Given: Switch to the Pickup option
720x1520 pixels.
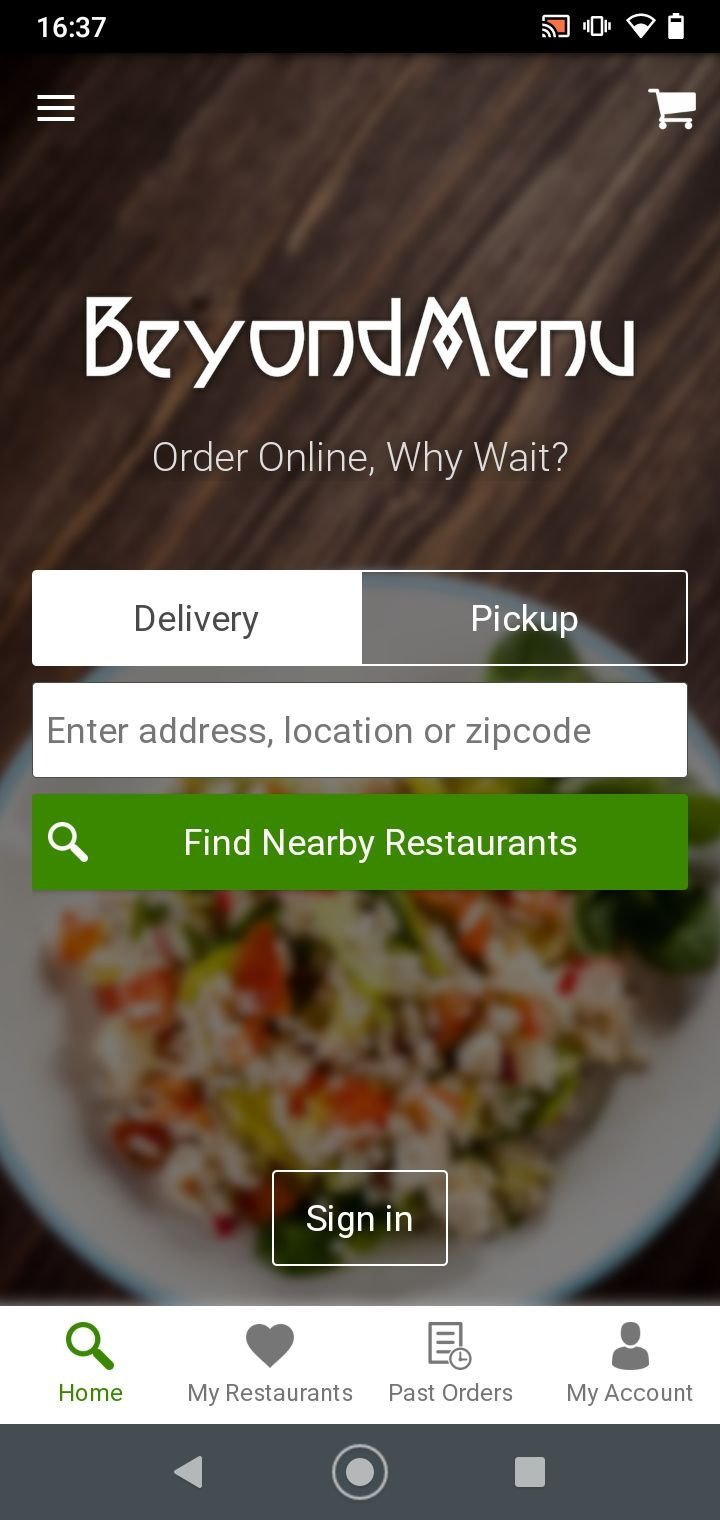Looking at the screenshot, I should click(524, 619).
